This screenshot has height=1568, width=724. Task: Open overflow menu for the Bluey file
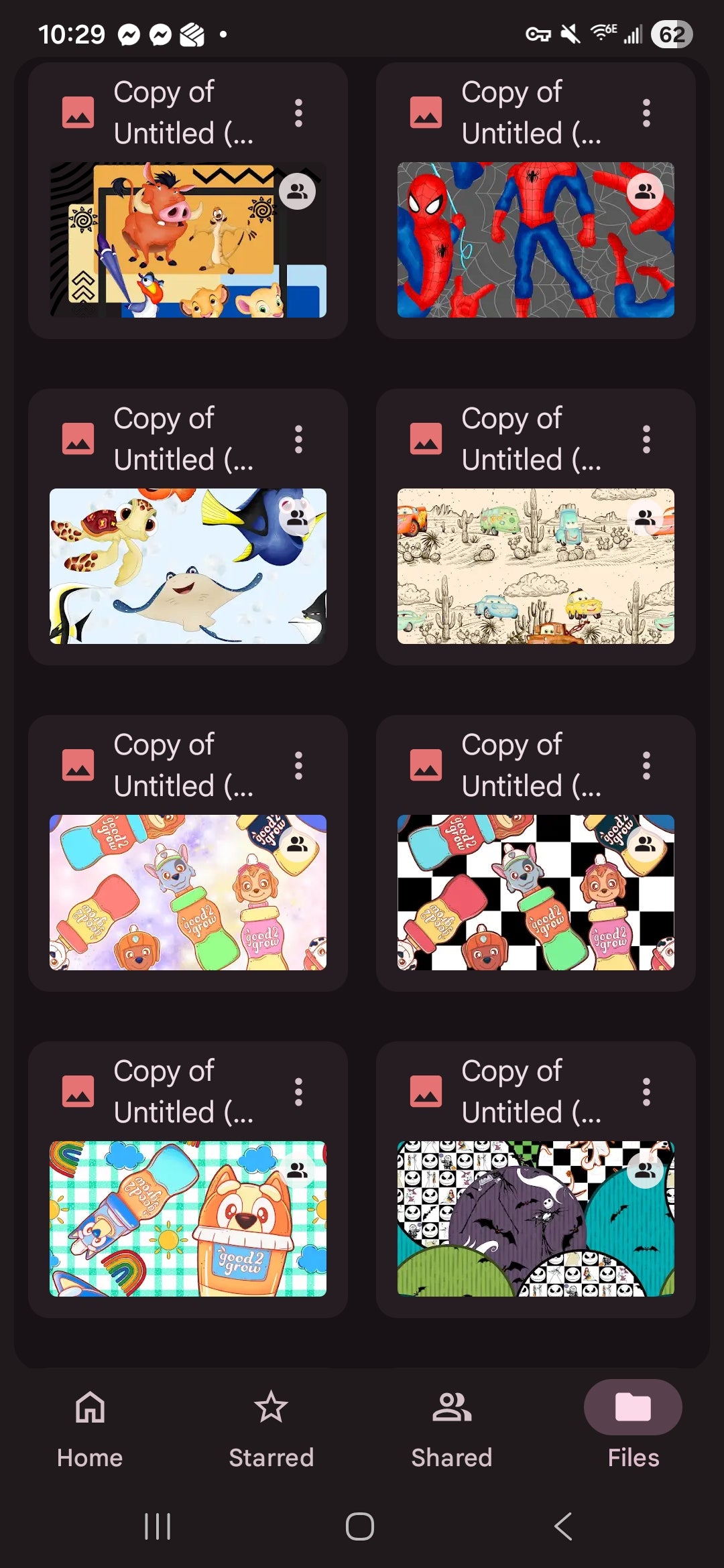click(x=299, y=1092)
